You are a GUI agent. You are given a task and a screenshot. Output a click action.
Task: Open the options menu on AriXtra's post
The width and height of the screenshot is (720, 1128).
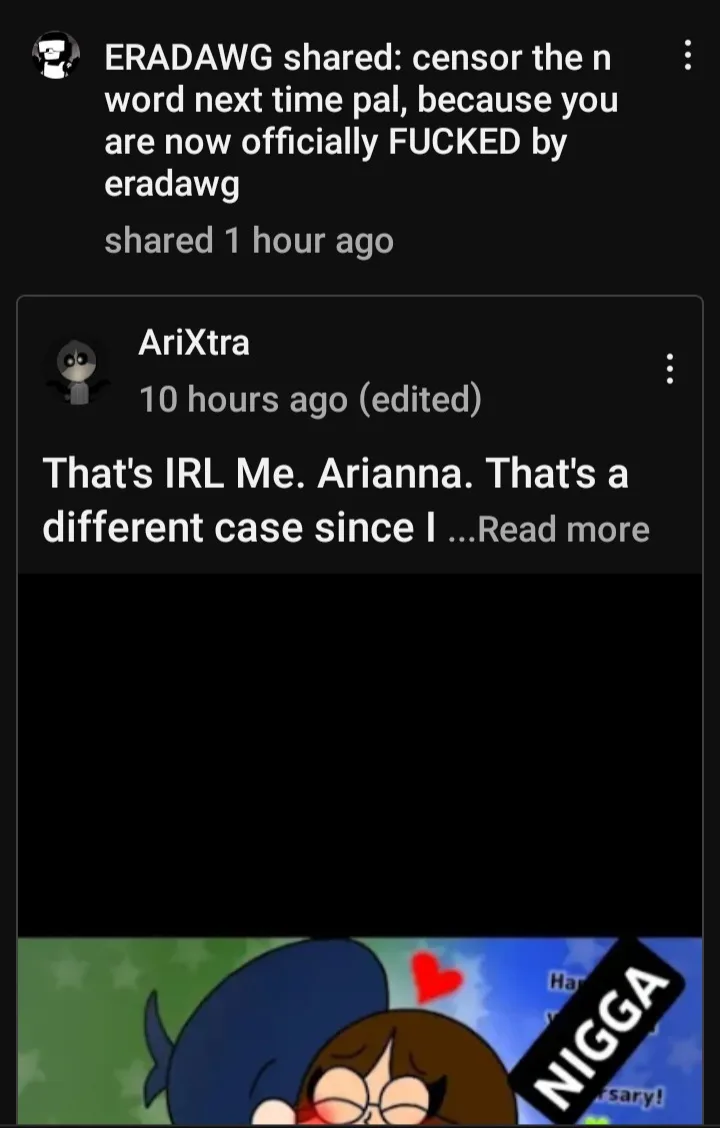tap(669, 369)
